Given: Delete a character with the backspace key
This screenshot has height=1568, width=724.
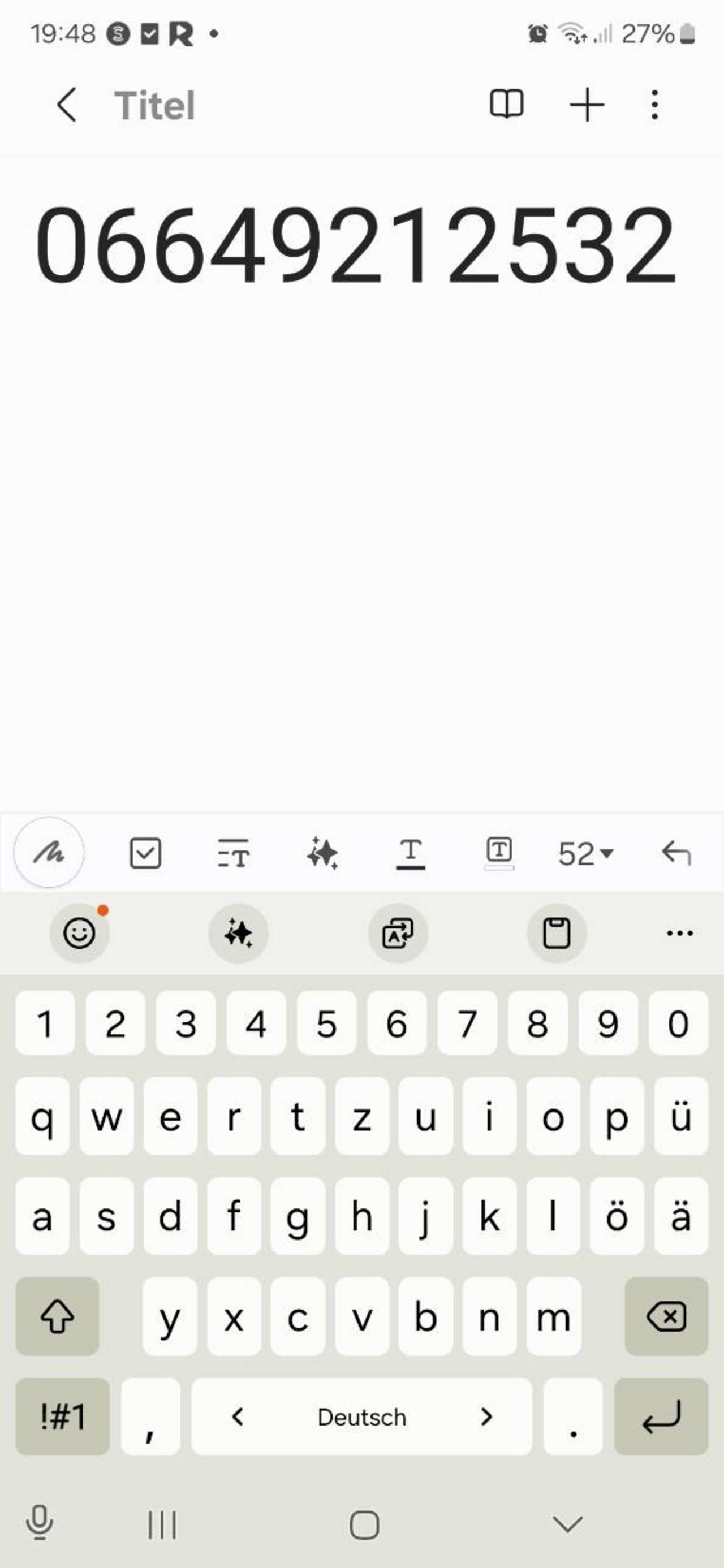Looking at the screenshot, I should [x=666, y=1316].
